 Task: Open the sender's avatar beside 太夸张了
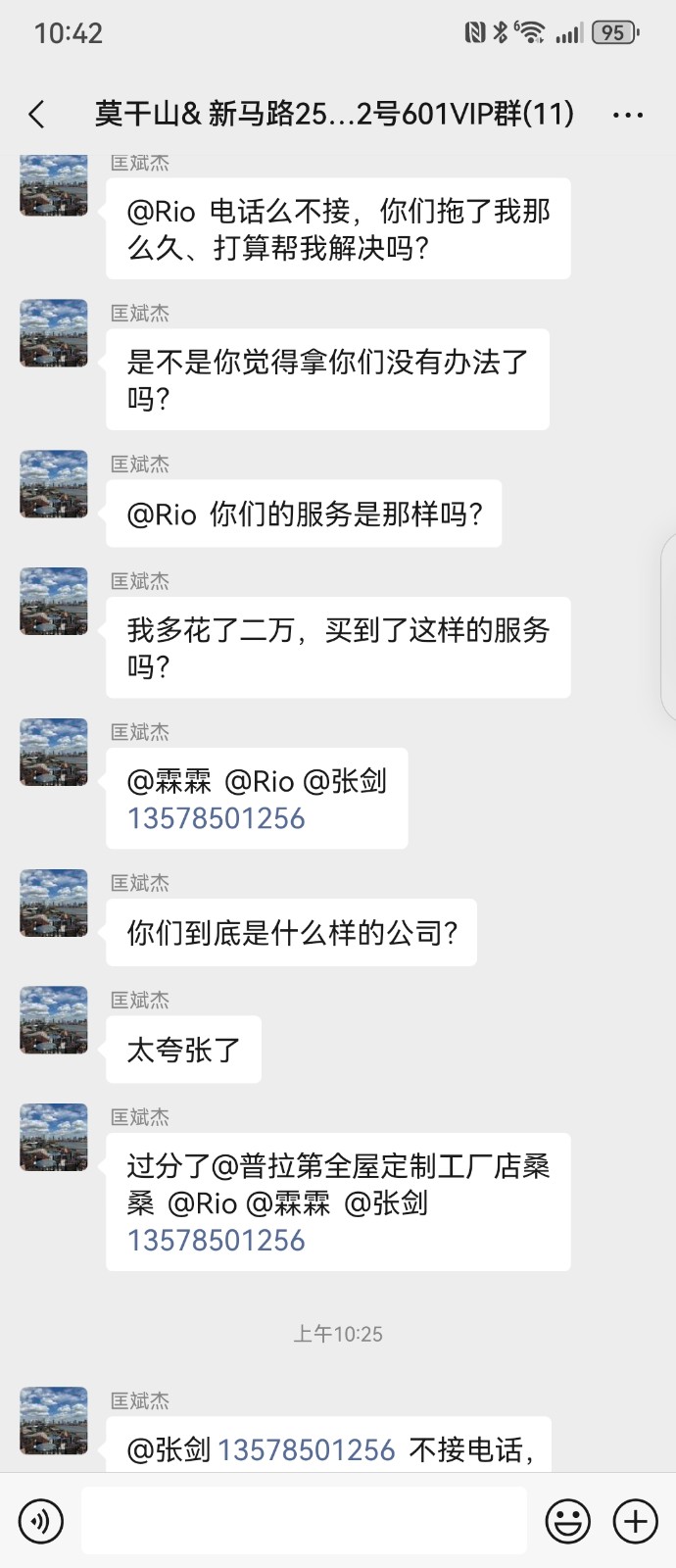coord(54,1020)
